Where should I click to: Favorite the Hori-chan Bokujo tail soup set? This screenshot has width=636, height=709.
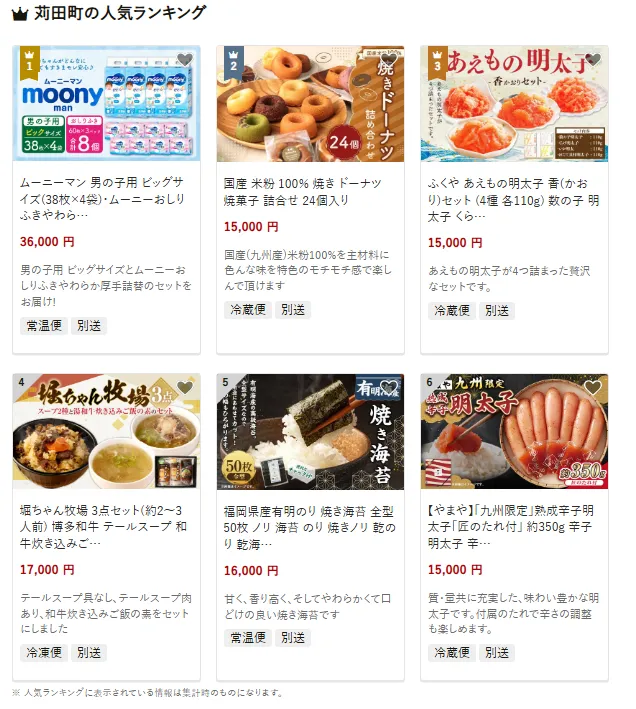point(184,388)
